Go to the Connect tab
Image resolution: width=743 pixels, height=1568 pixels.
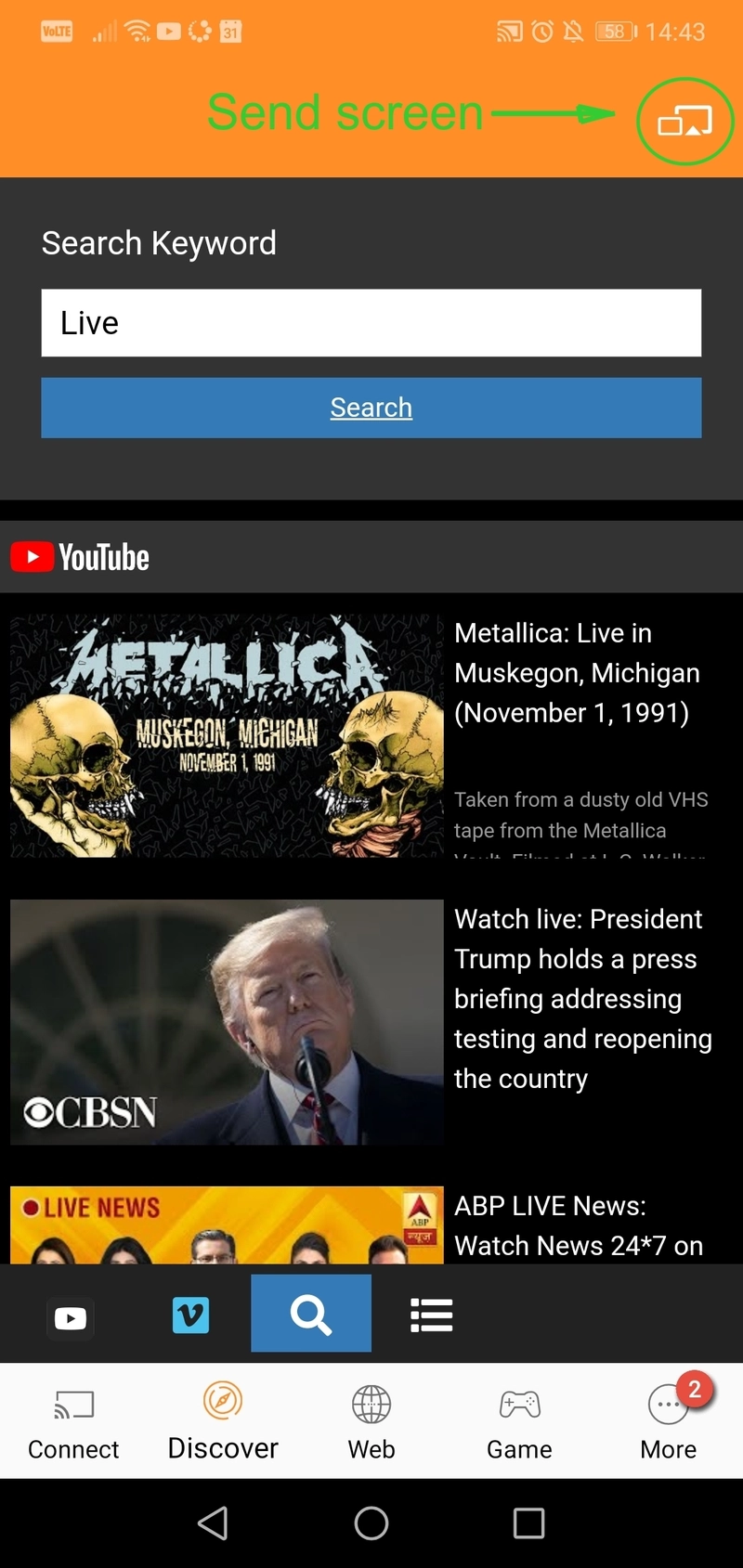tap(73, 1422)
